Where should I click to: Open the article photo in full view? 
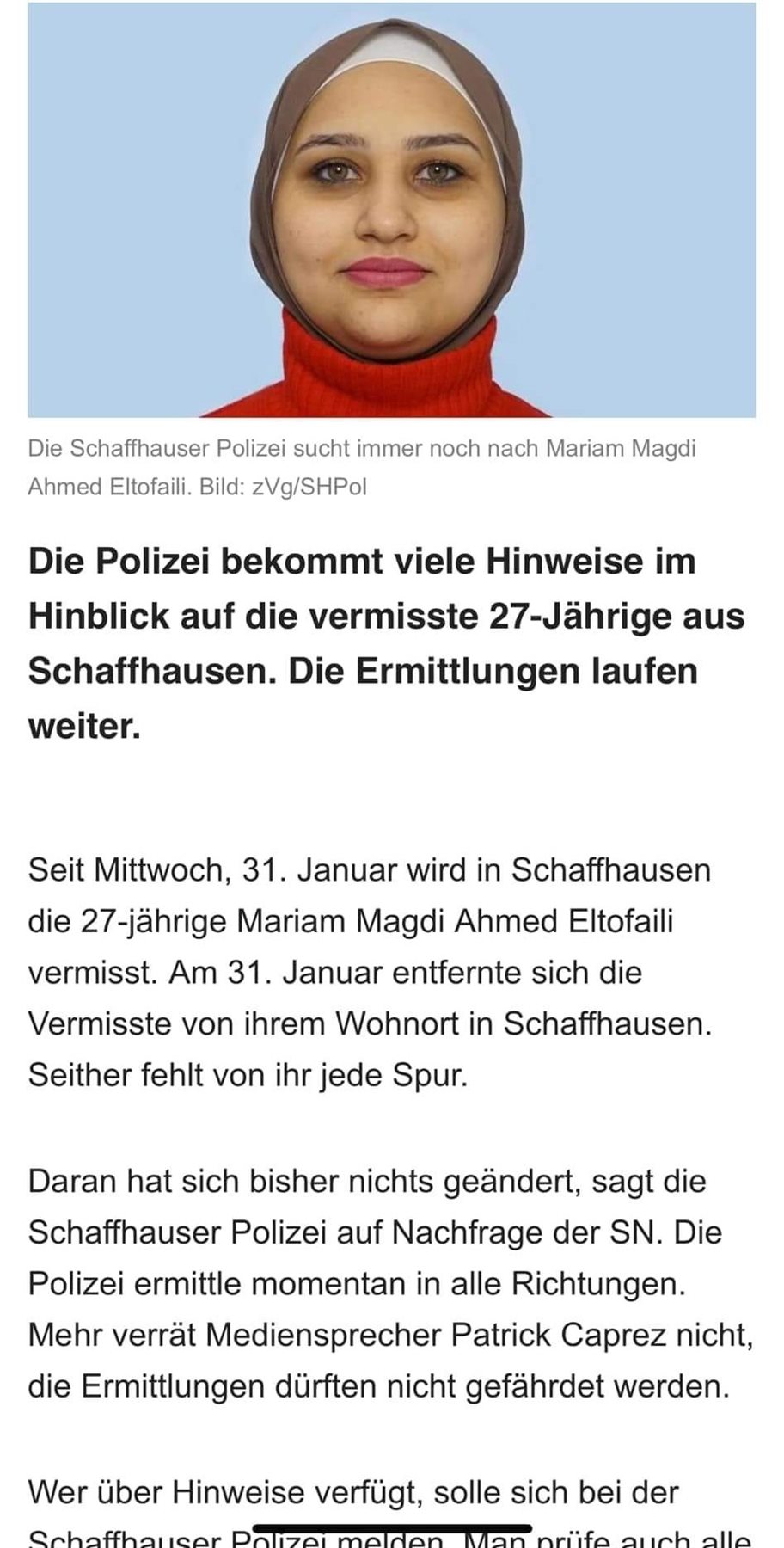392,211
